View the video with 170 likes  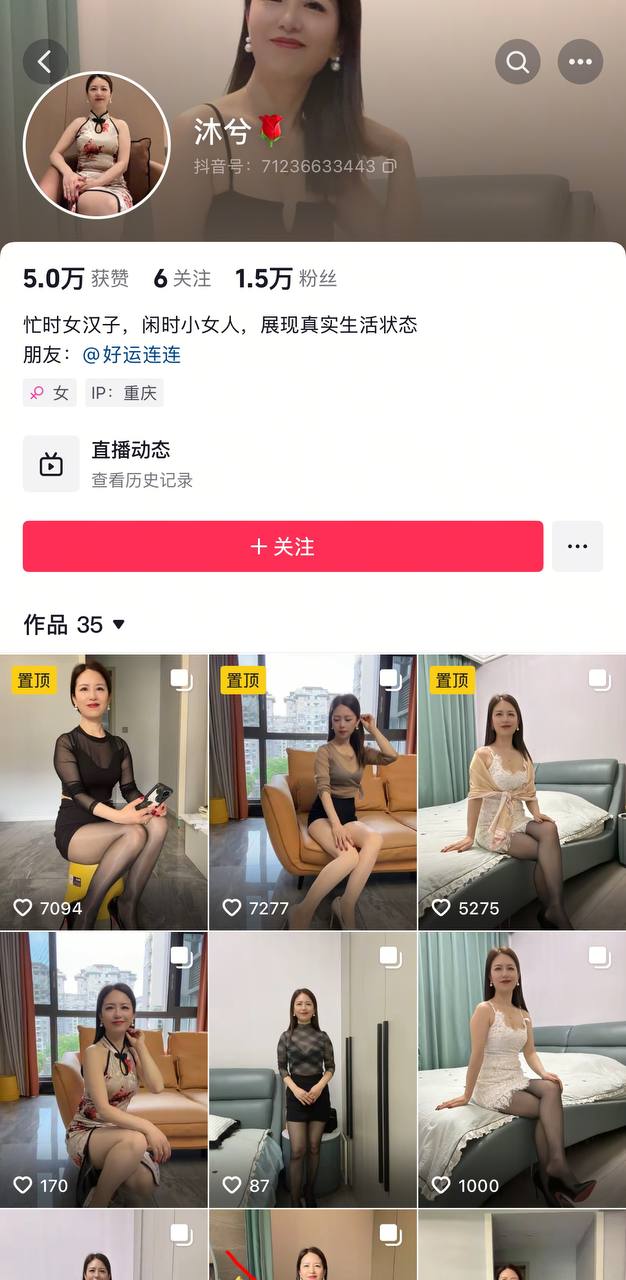[x=103, y=1070]
